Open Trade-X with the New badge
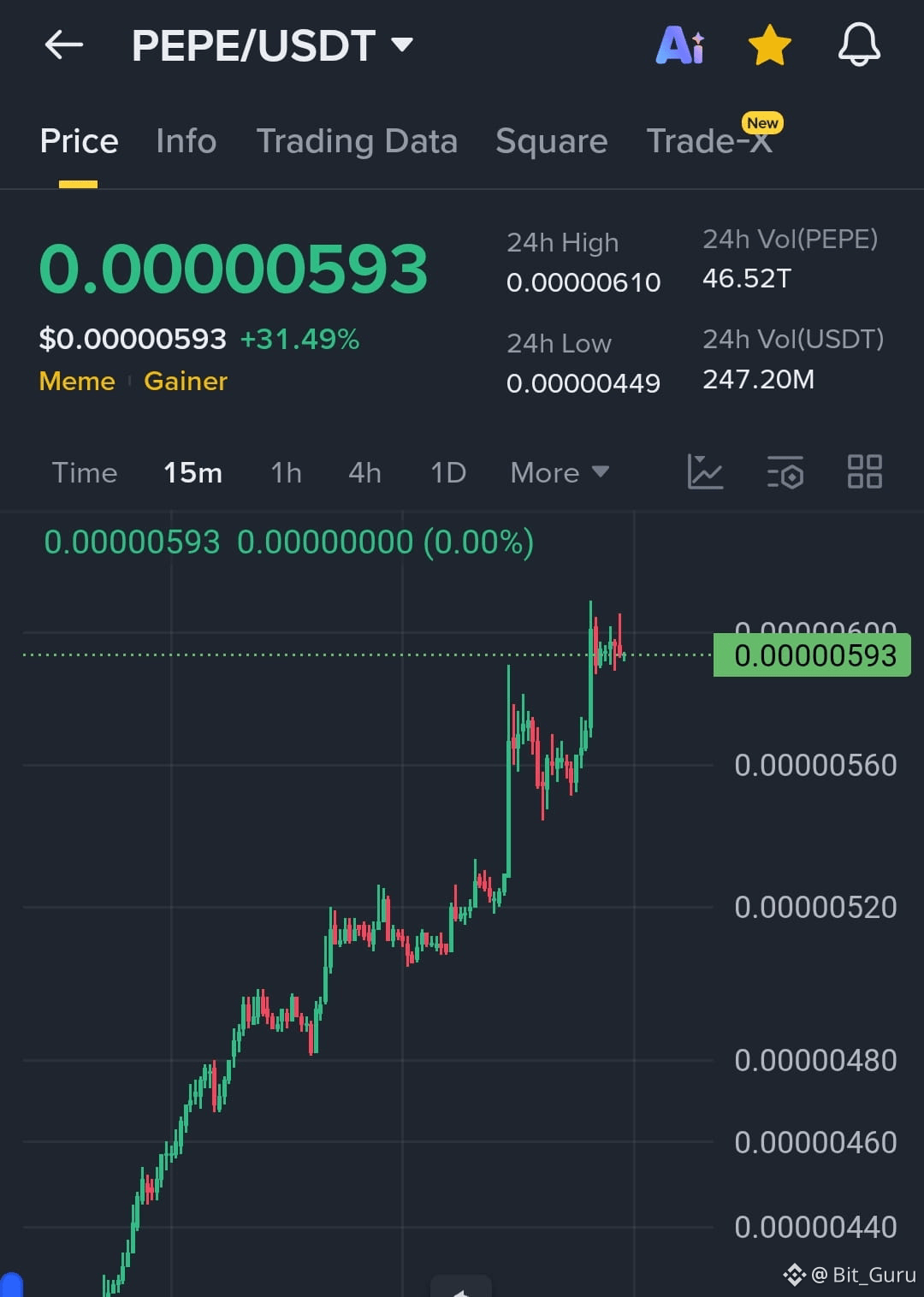Image resolution: width=924 pixels, height=1297 pixels. pyautogui.click(x=708, y=141)
